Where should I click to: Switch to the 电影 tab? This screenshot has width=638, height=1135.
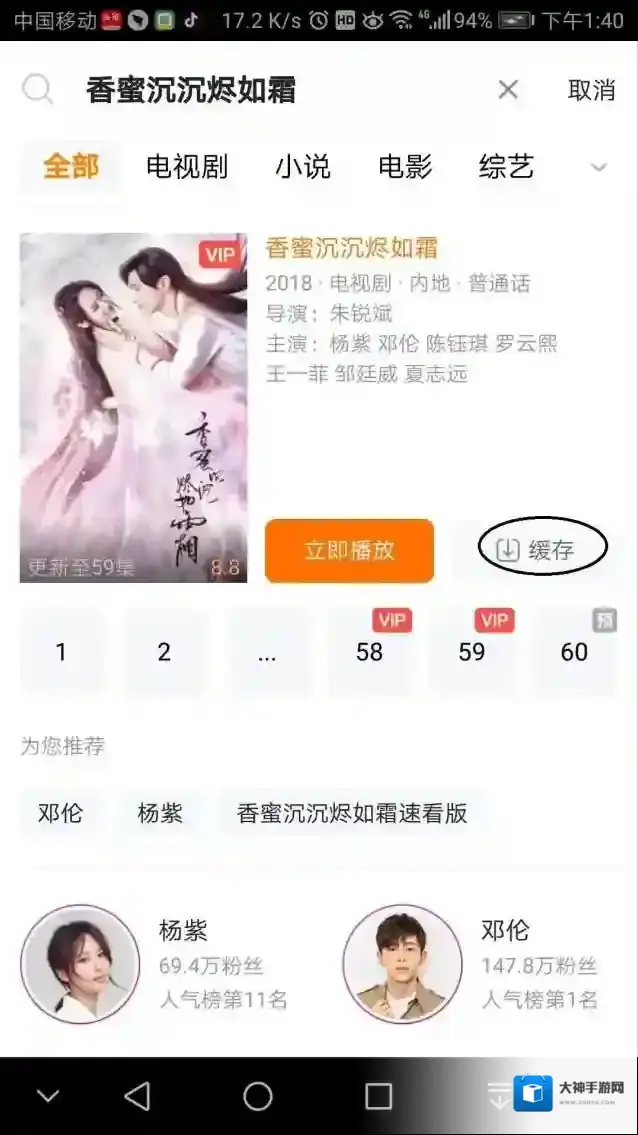point(405,166)
